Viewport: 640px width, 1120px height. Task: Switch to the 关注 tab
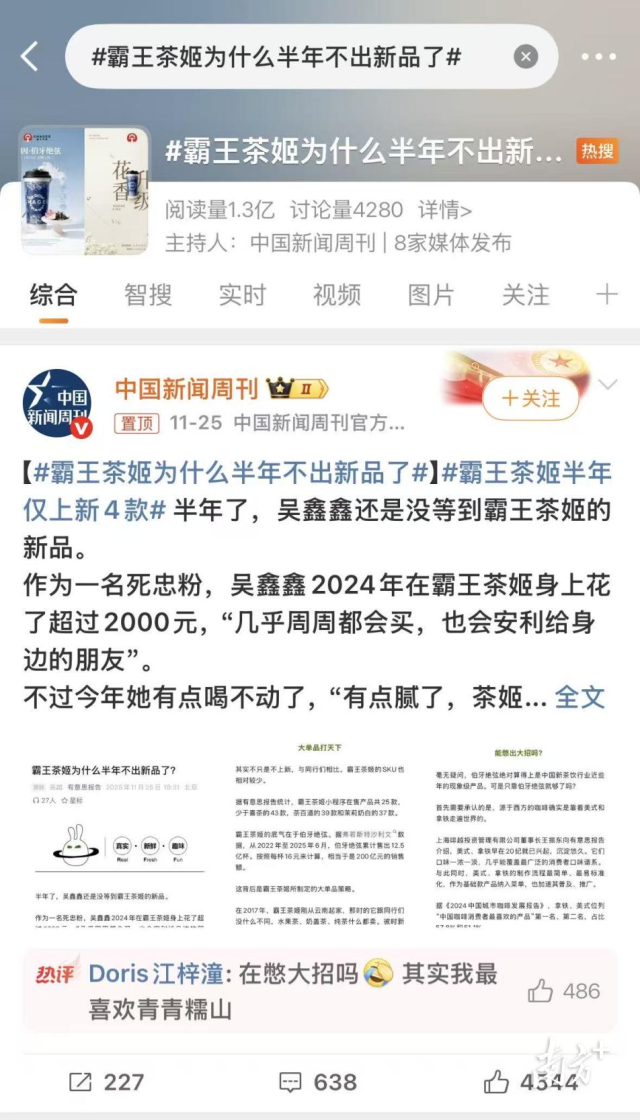tap(525, 295)
